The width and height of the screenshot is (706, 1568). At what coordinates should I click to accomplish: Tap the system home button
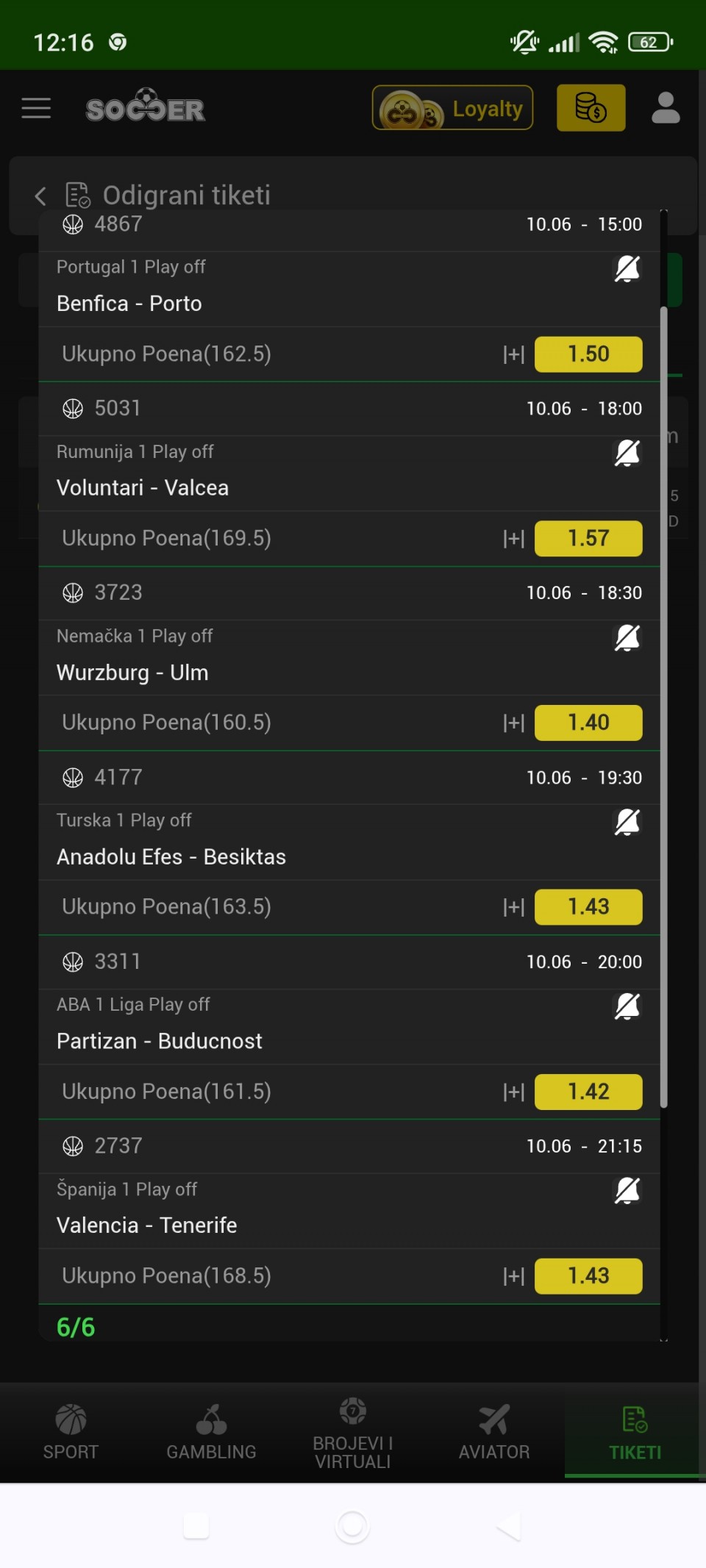[x=352, y=1527]
